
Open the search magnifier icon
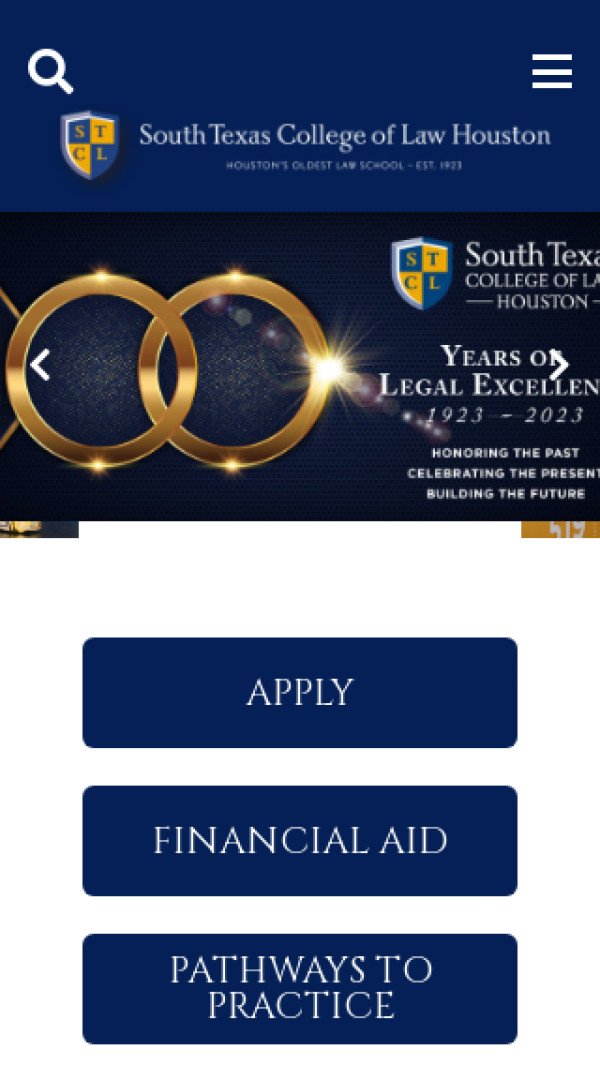tap(50, 72)
